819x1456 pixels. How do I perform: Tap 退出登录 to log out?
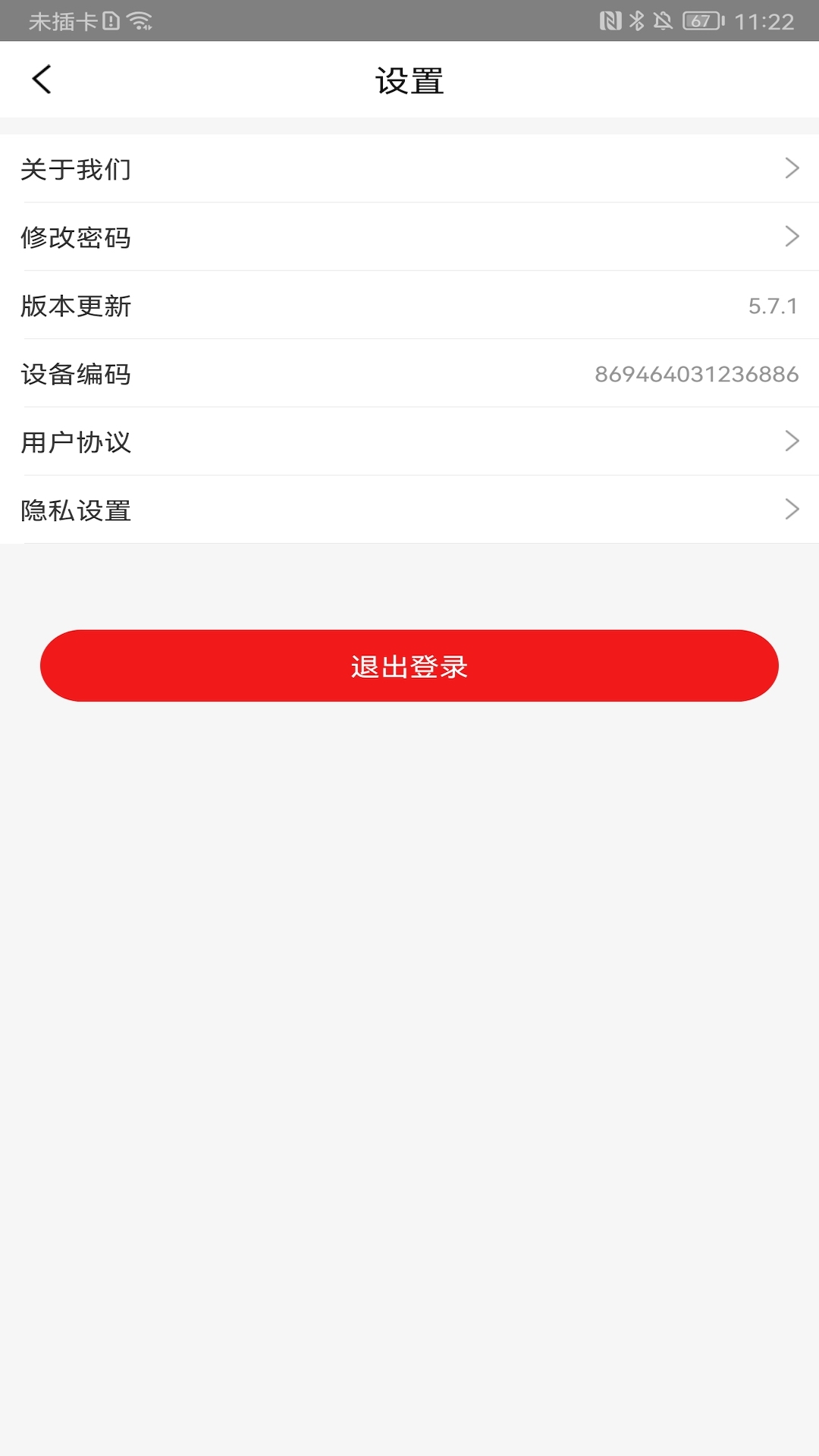click(409, 667)
